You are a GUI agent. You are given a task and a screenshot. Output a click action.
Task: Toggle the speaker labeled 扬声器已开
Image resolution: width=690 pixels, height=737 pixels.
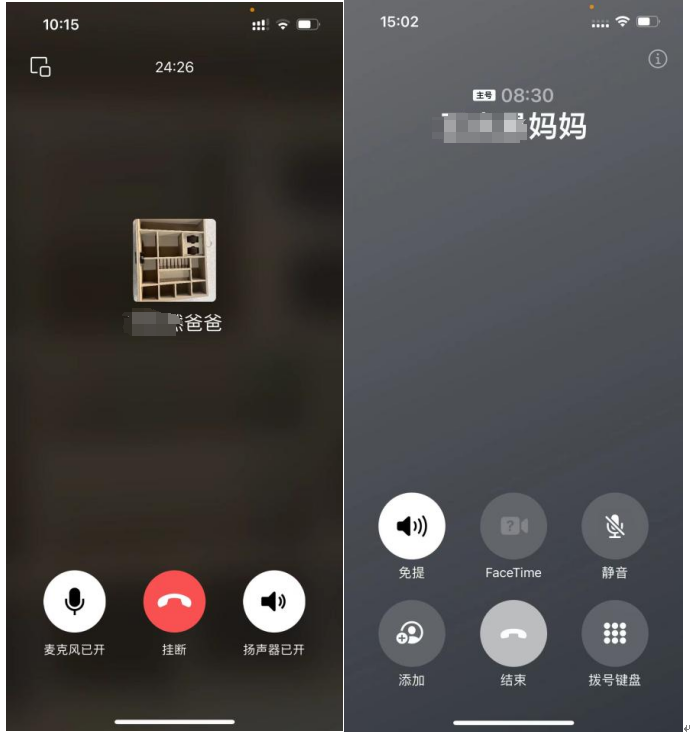point(274,601)
